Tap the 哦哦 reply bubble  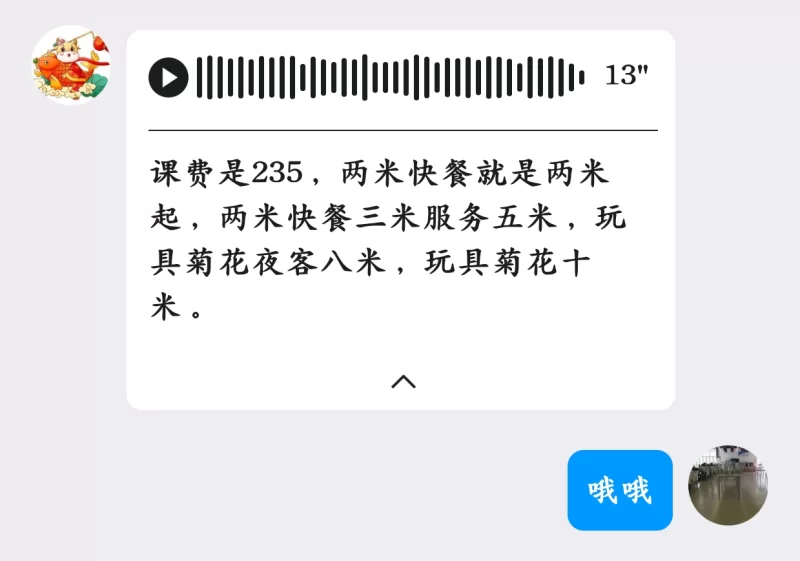tap(620, 490)
